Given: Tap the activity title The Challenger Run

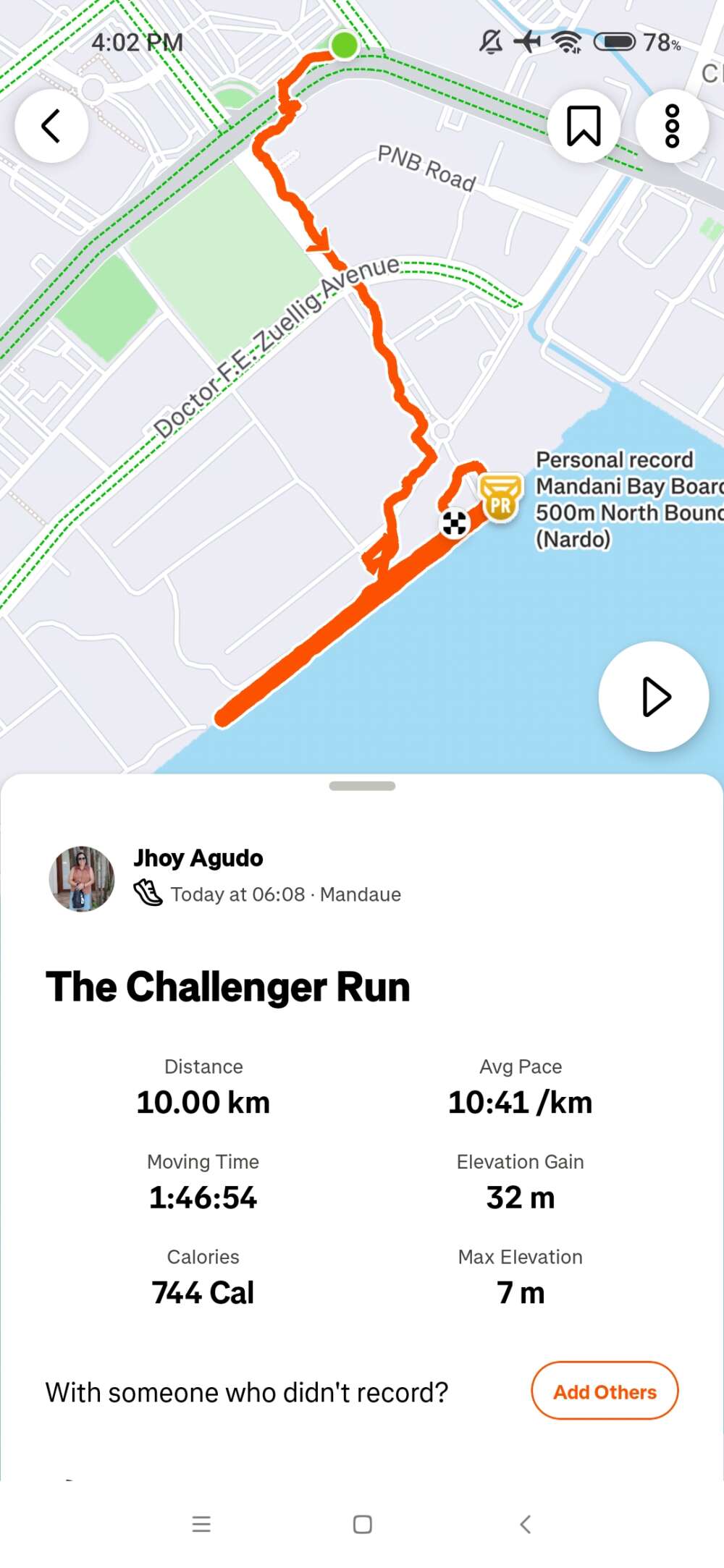Looking at the screenshot, I should [x=227, y=986].
